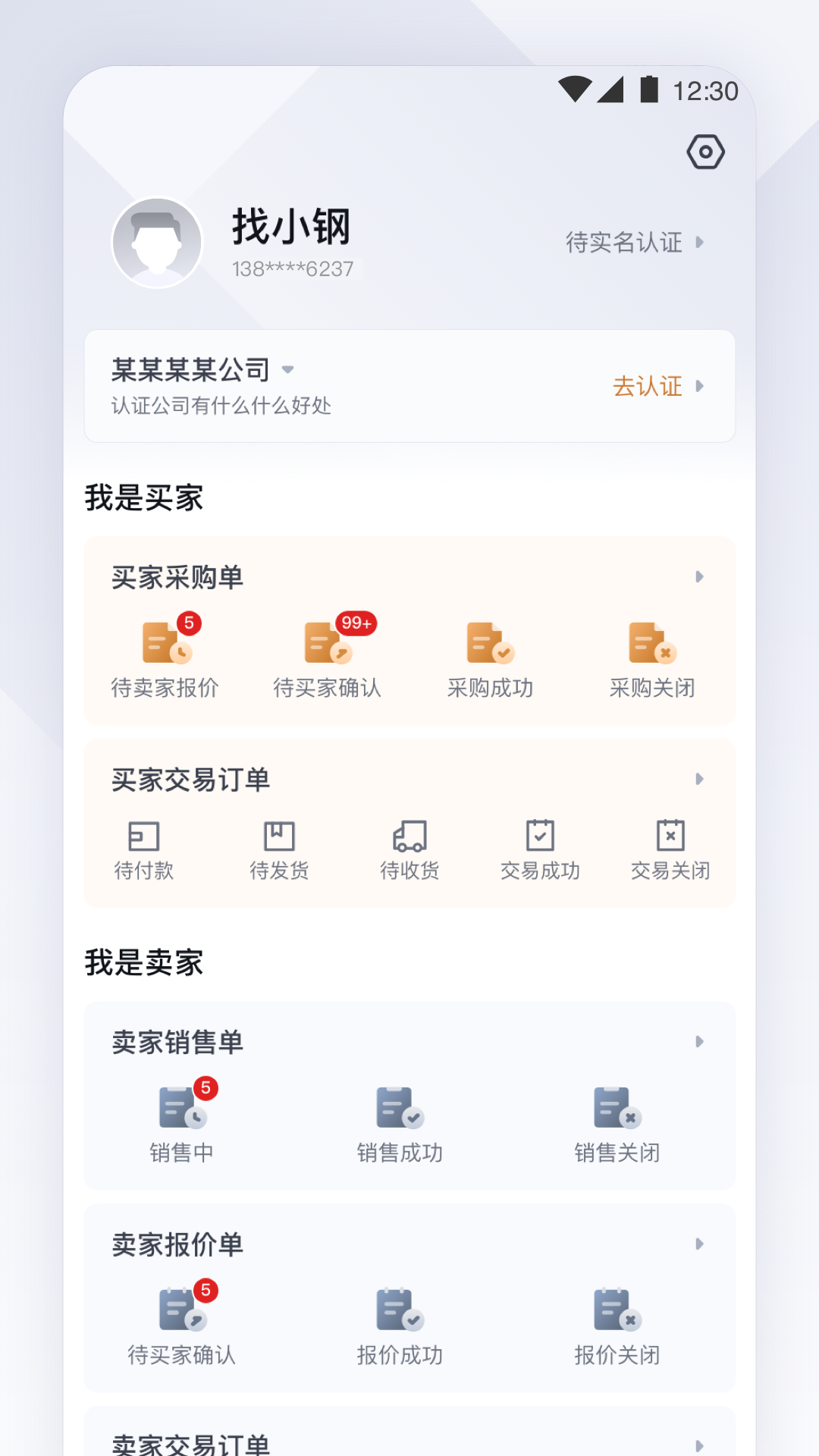819x1456 pixels.
Task: View 采购关闭 purchase orders
Action: pos(652,657)
